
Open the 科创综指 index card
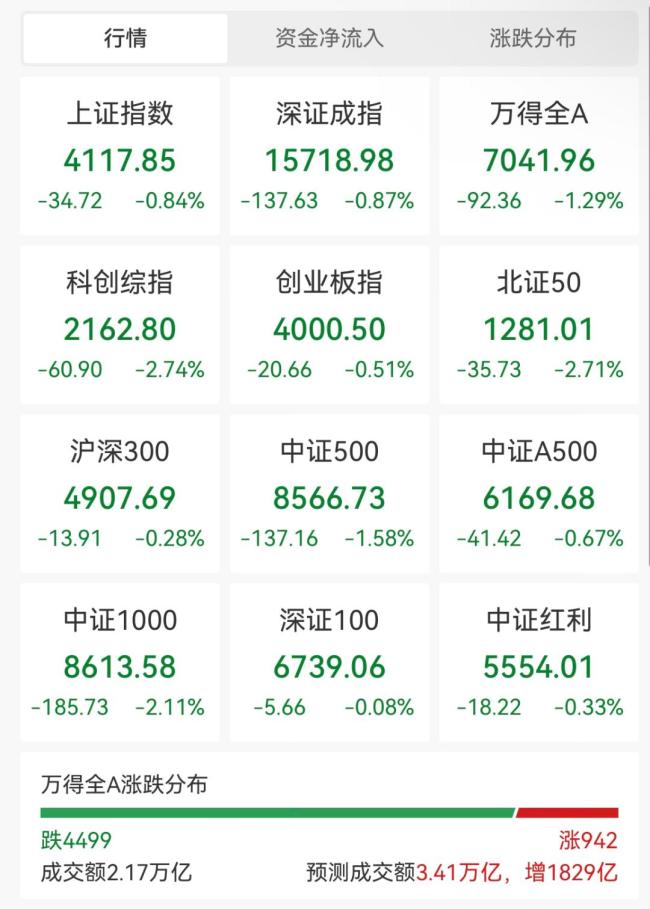tap(120, 325)
